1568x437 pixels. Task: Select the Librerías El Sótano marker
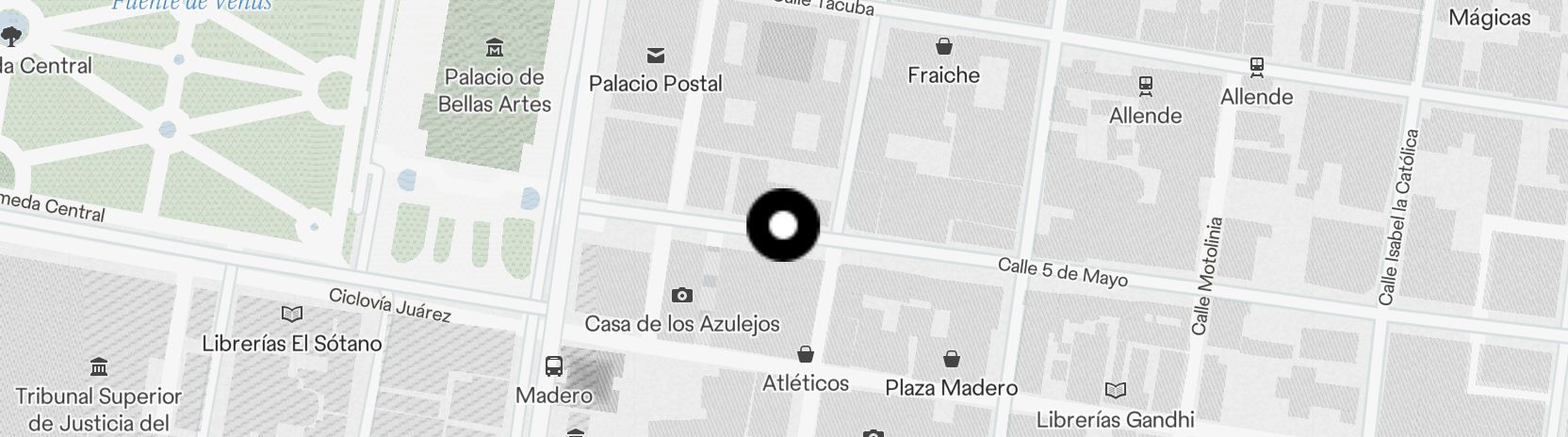pyautogui.click(x=292, y=315)
